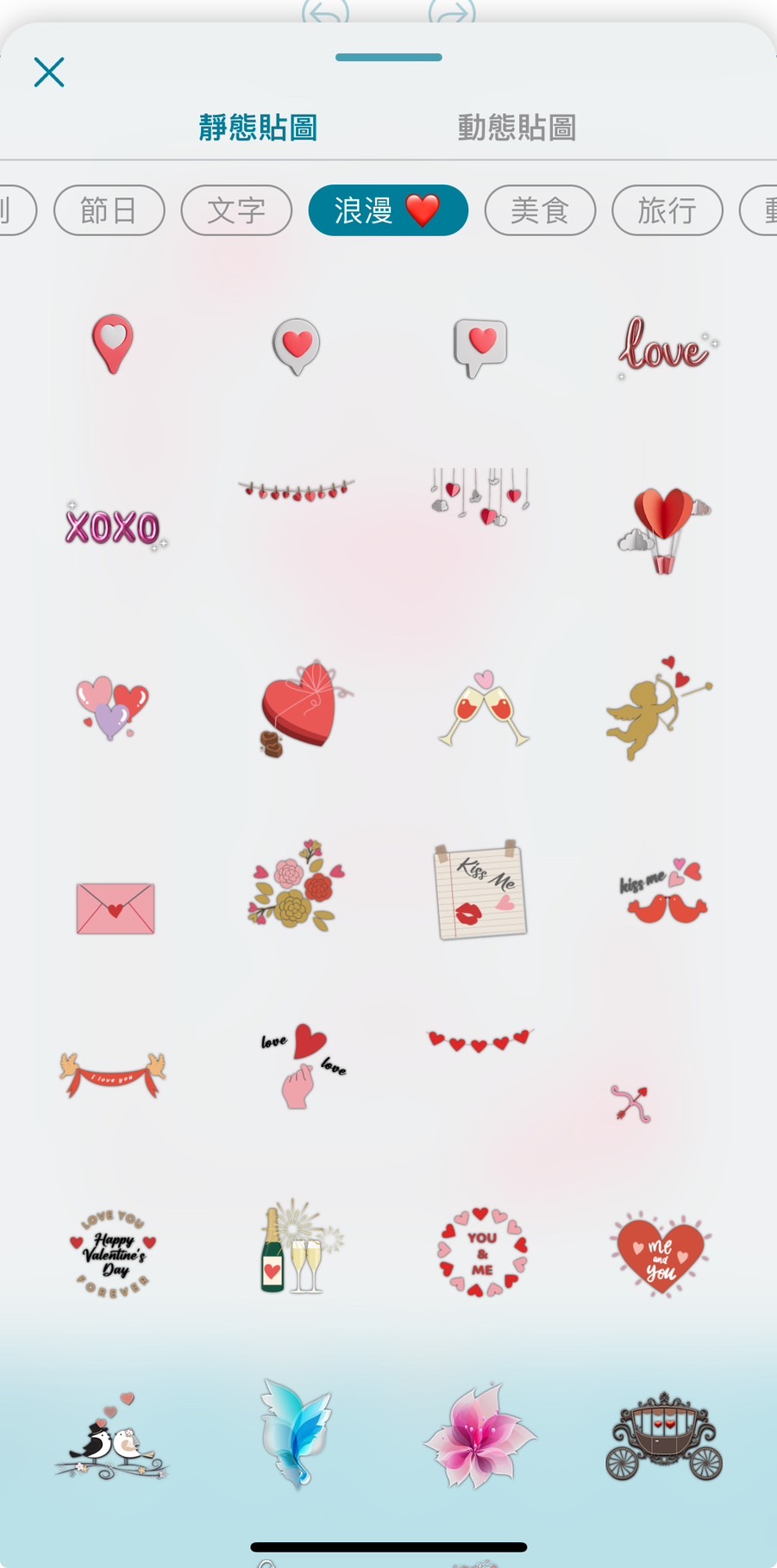Add the champagne bottle and glasses sticker
Viewport: 777px width, 1568px height.
click(x=296, y=1248)
